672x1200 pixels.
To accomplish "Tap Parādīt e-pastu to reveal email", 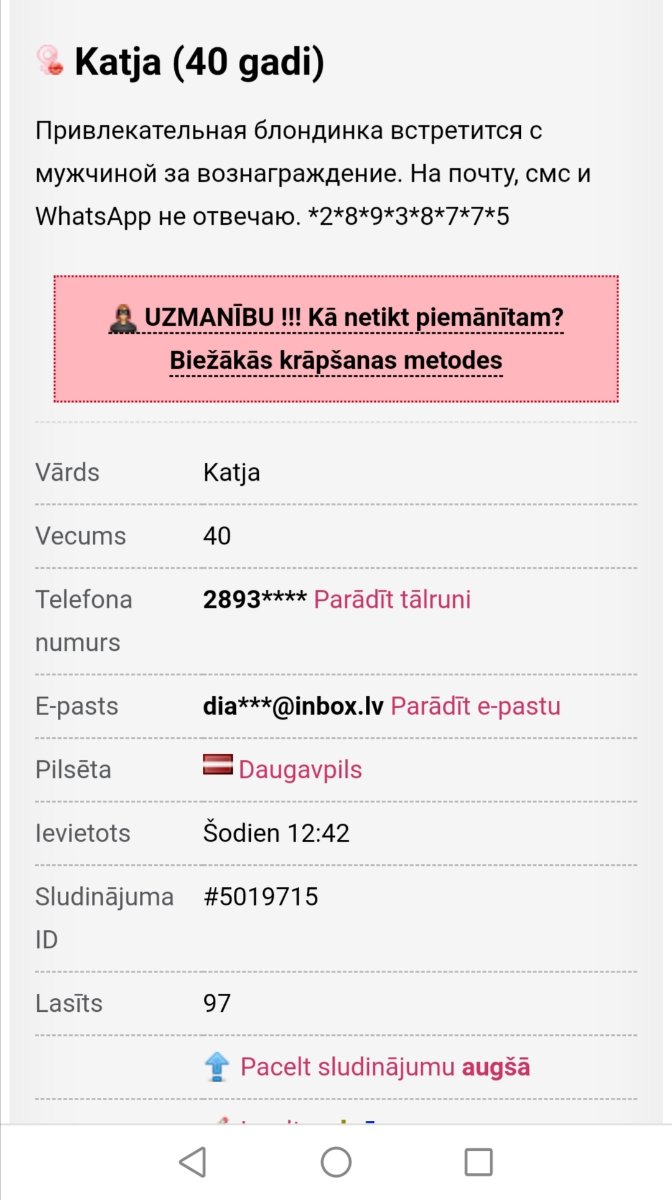I will tap(475, 706).
